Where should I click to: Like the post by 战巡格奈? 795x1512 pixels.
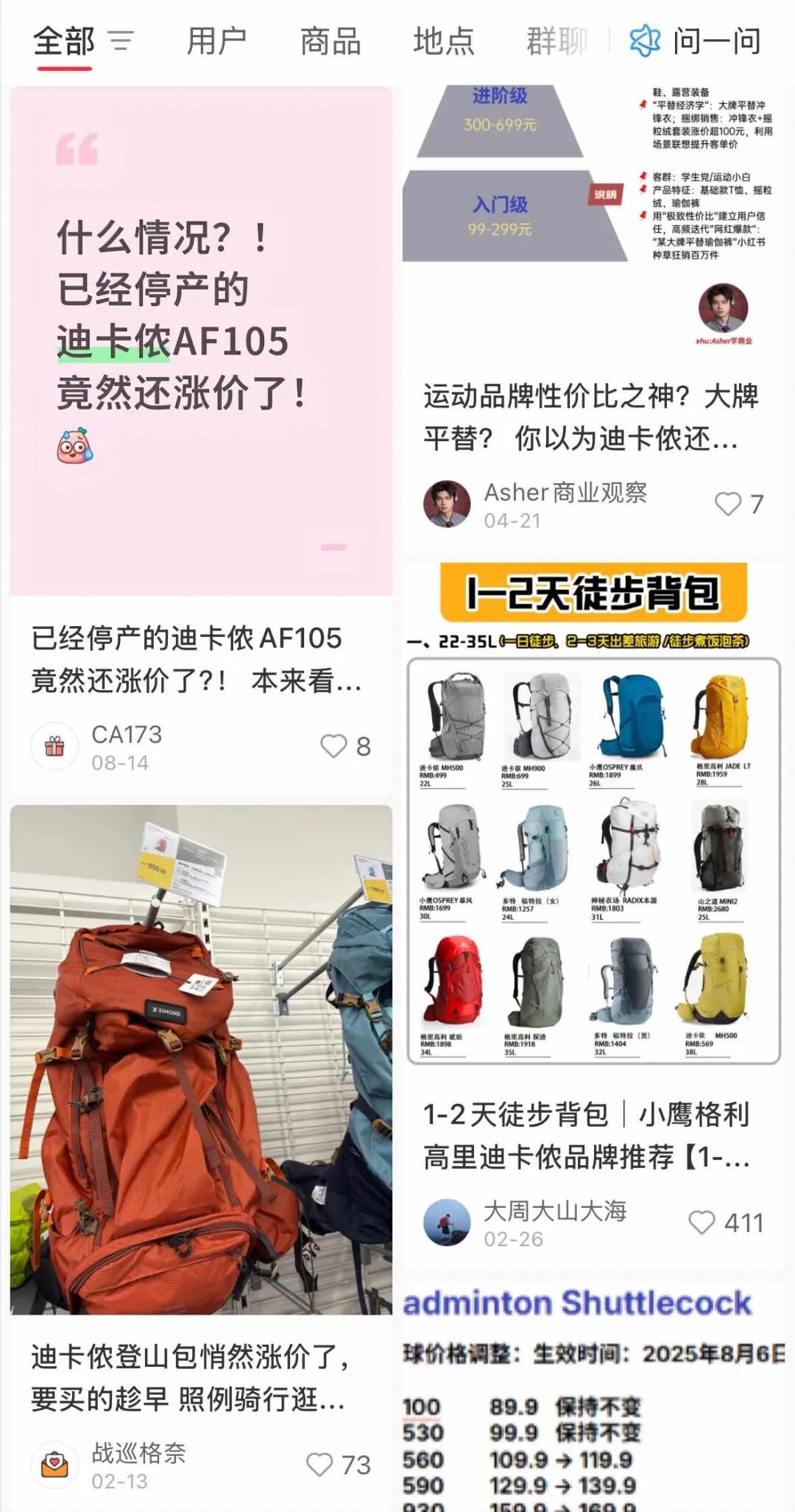(339, 1464)
